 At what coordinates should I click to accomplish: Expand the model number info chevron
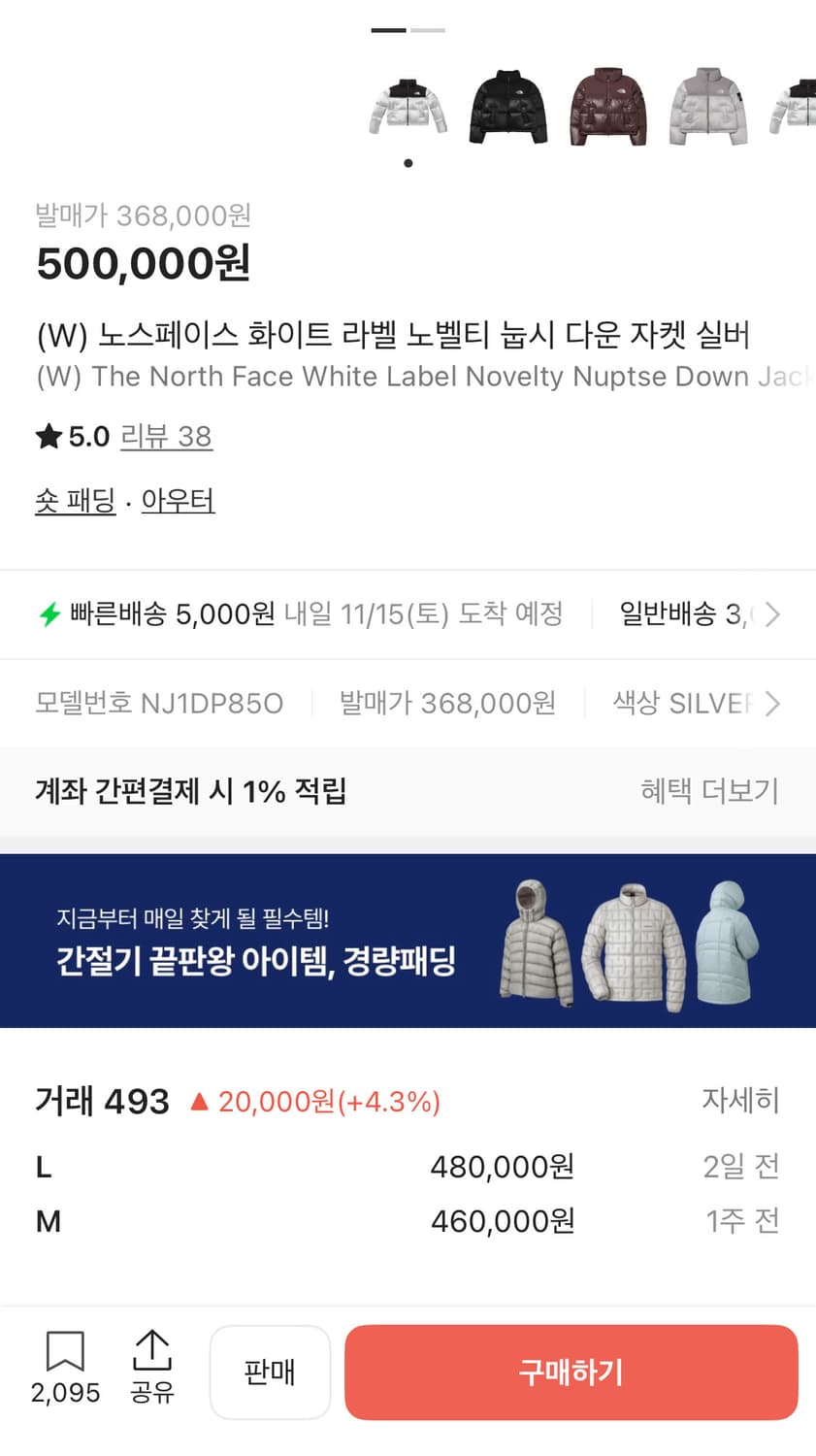click(x=772, y=703)
